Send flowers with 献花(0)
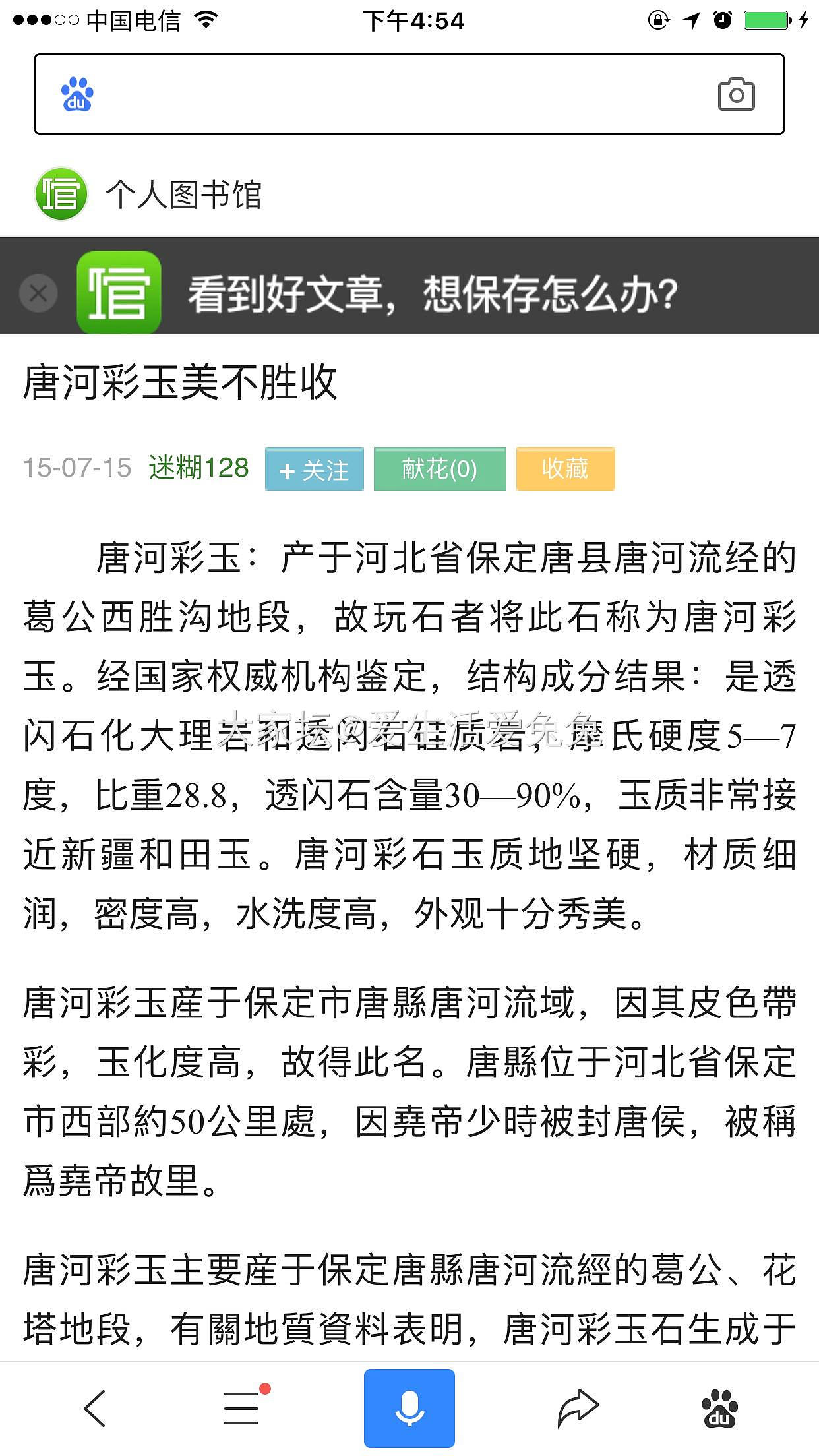819x1456 pixels. click(x=440, y=469)
